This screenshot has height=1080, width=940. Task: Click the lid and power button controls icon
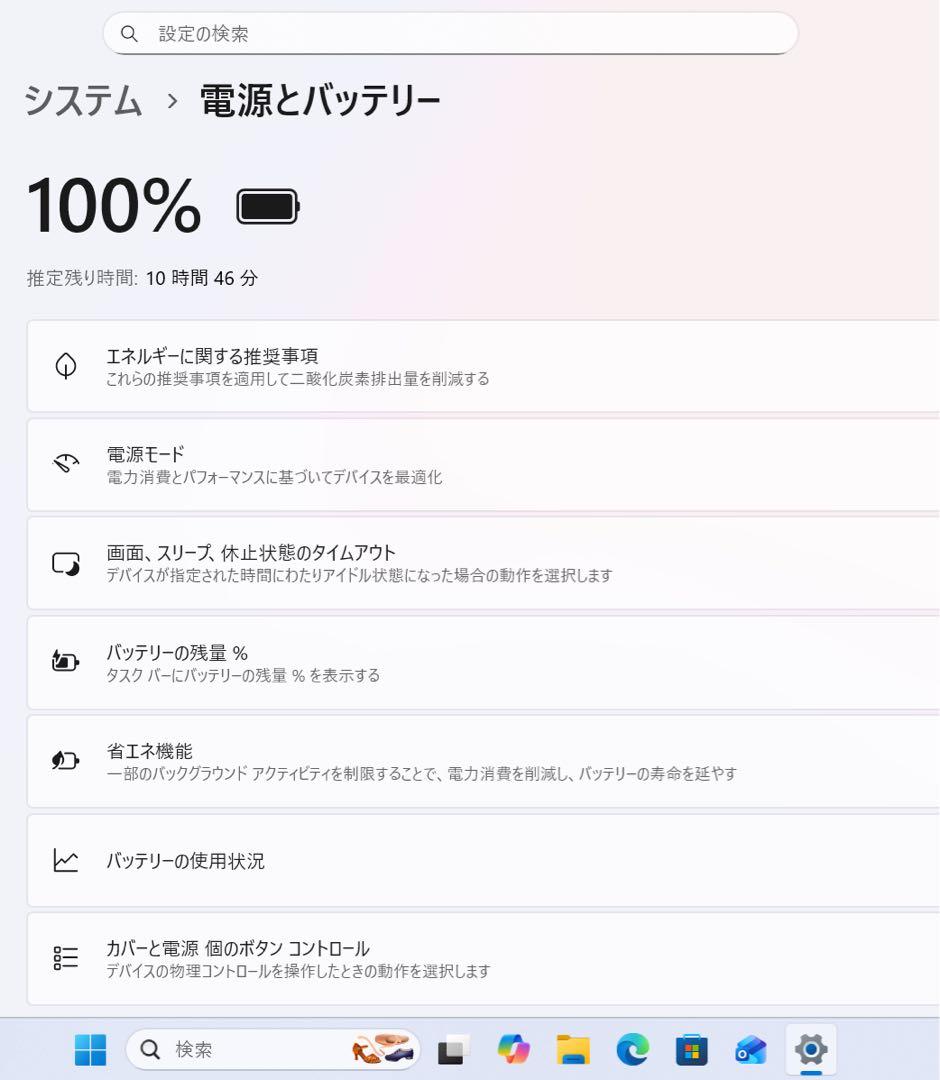65,958
